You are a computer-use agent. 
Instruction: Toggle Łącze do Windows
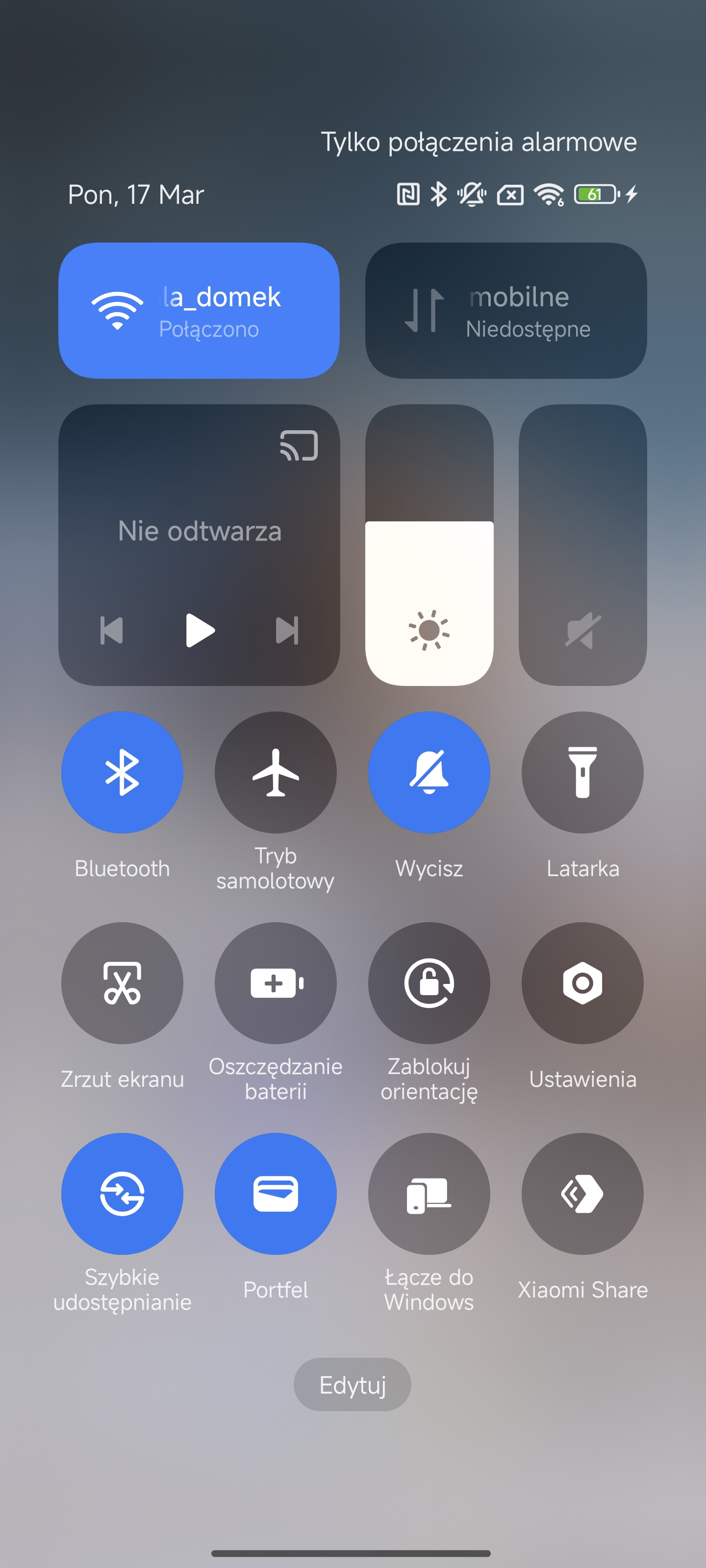click(429, 1193)
